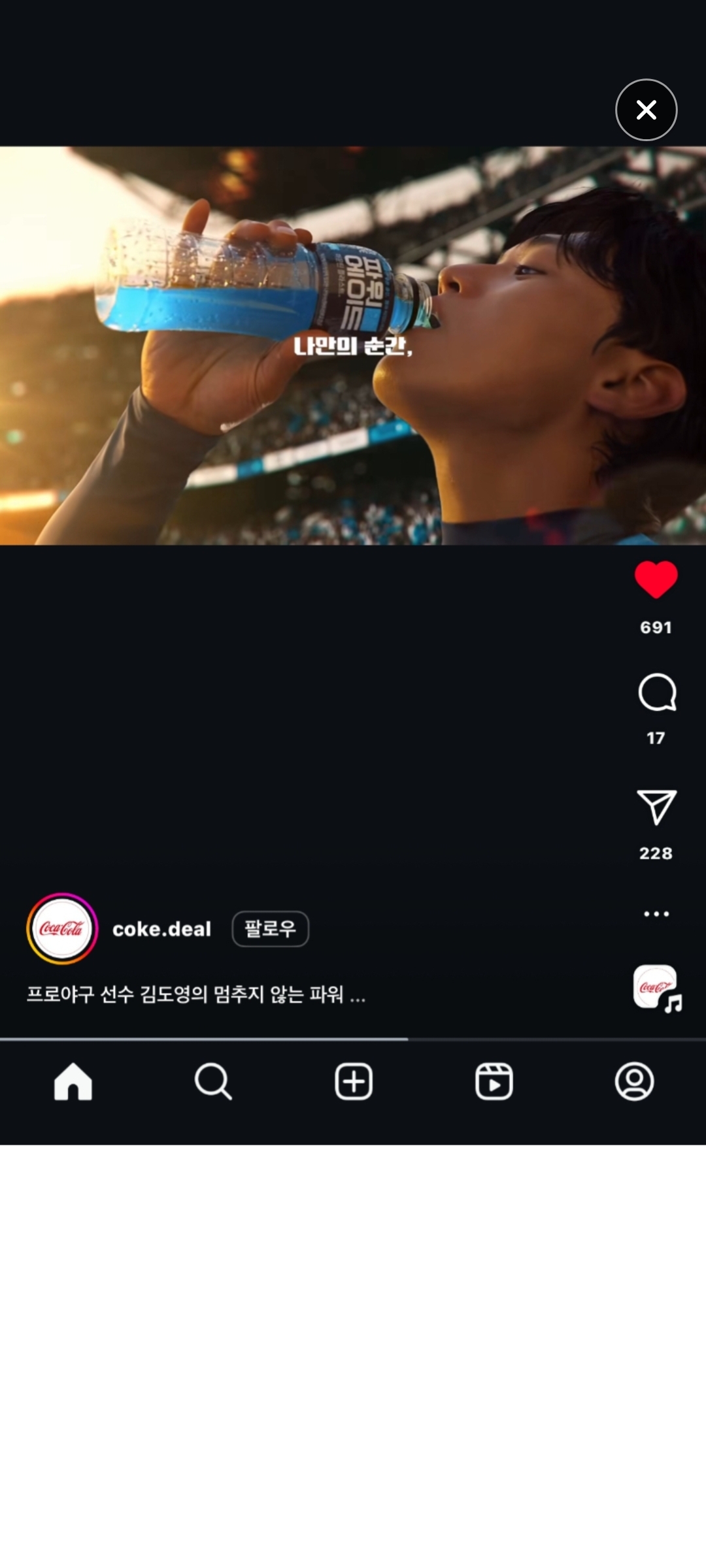
Task: Go to the Home tab
Action: pyautogui.click(x=73, y=1081)
